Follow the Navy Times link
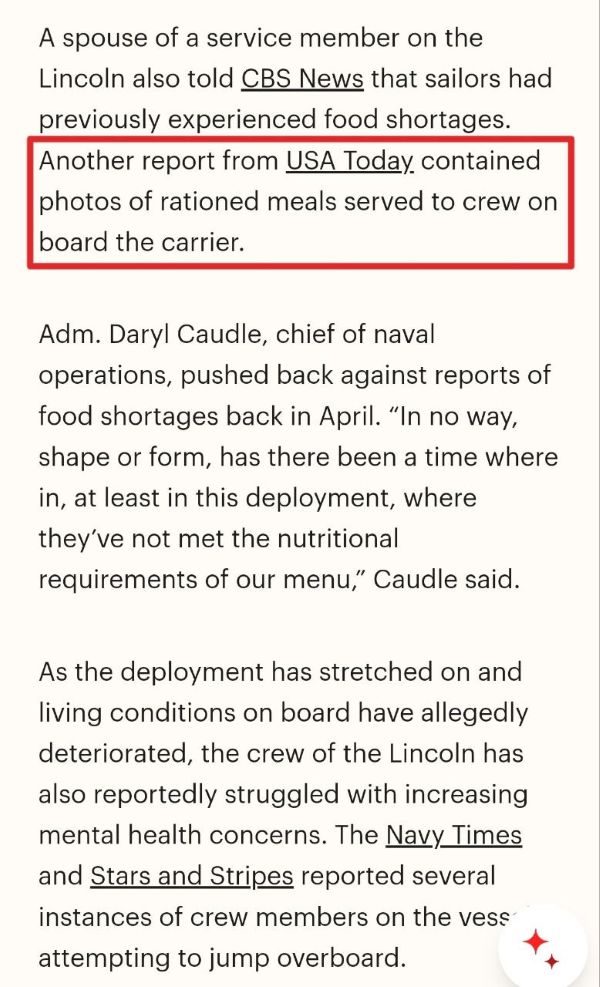The image size is (600, 987). 453,836
